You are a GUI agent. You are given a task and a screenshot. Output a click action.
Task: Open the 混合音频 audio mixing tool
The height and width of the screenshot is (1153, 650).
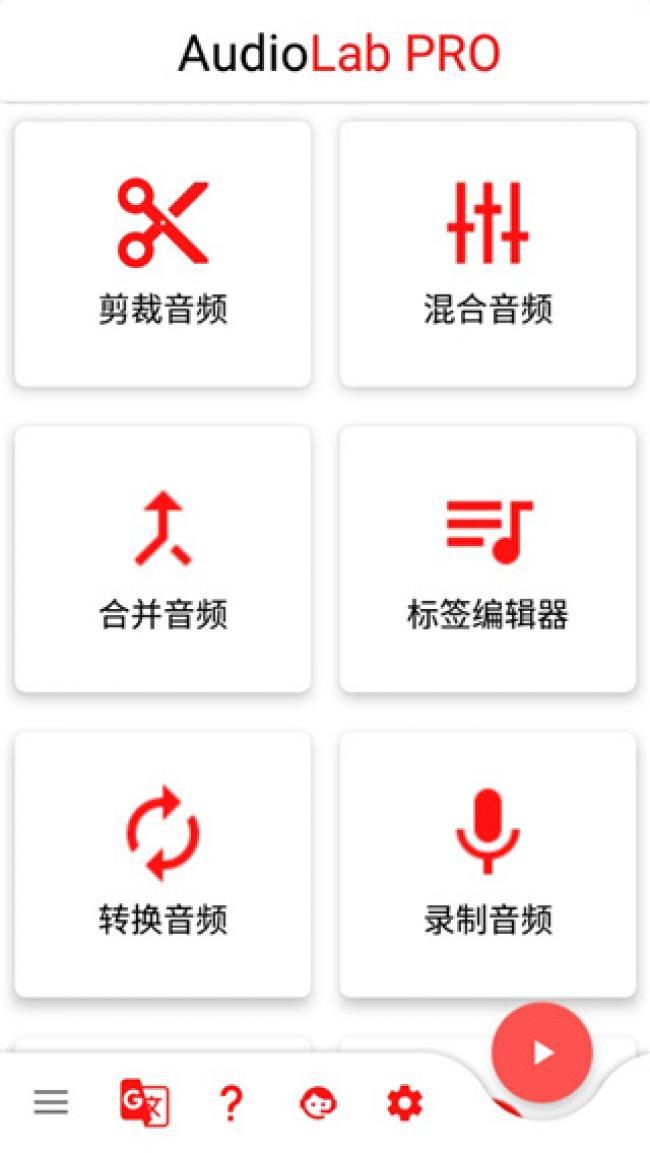(487, 254)
